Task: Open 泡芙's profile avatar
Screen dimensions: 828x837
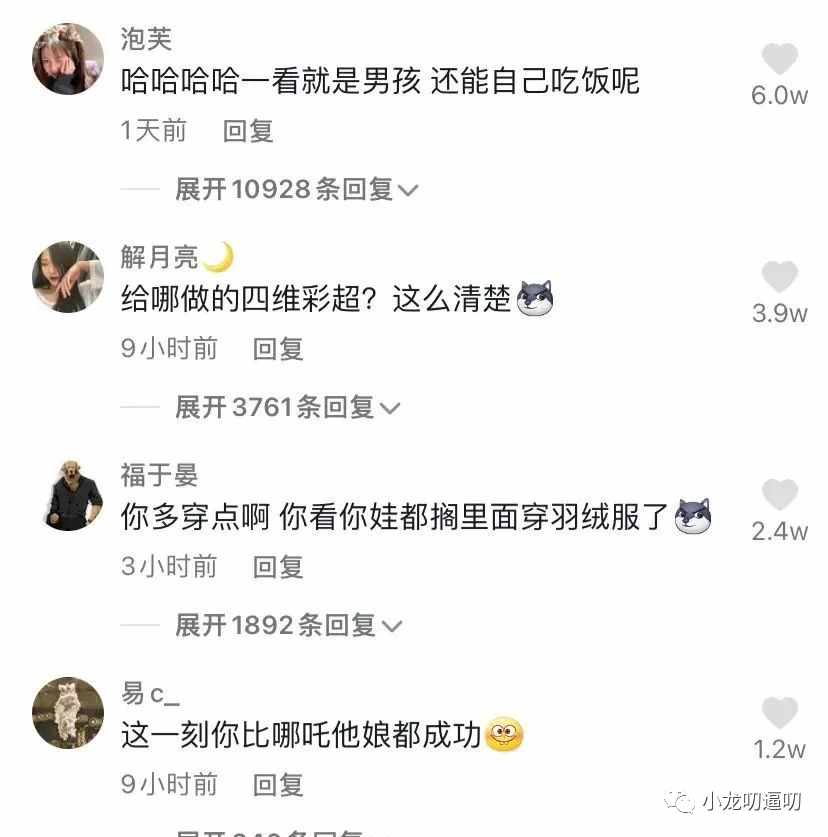Action: 68,59
